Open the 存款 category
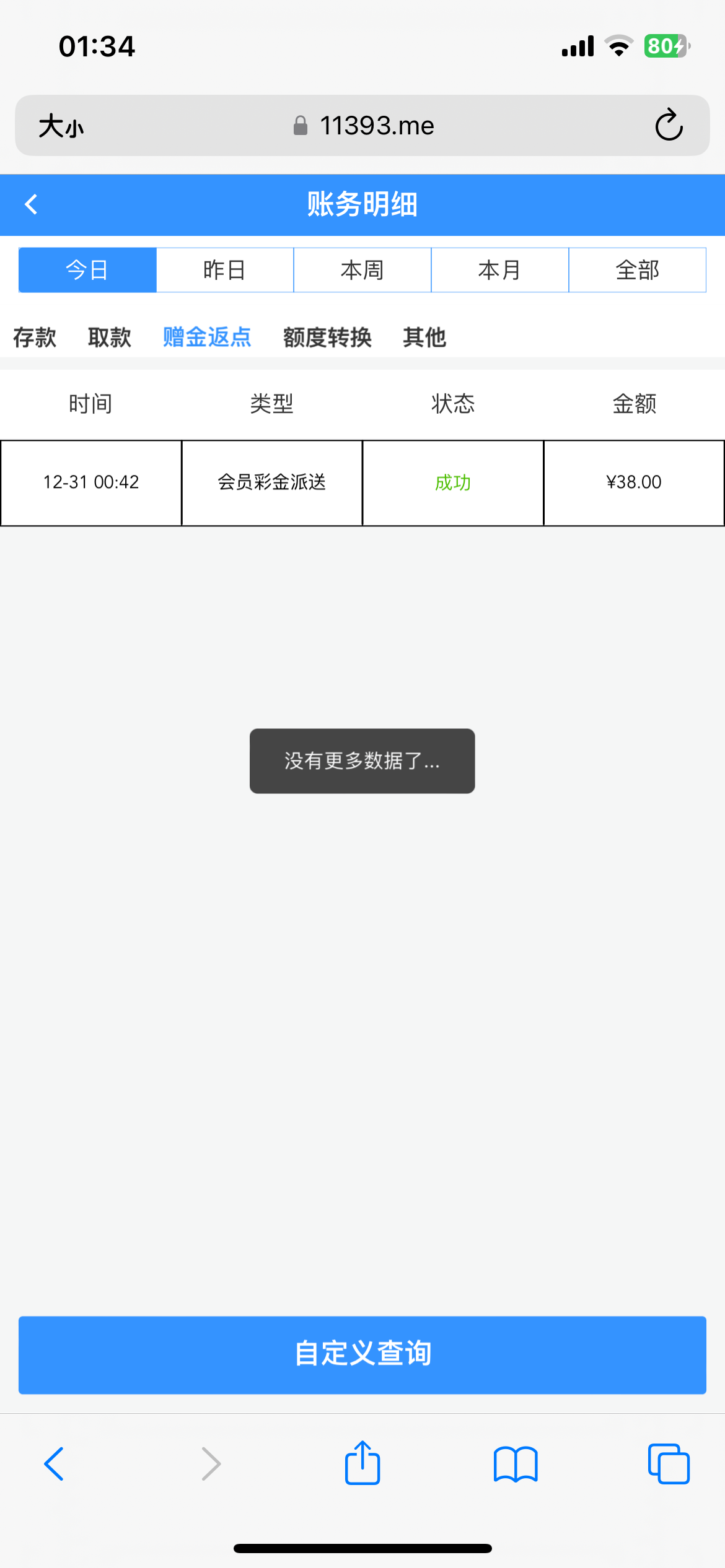Viewport: 725px width, 1568px height. point(35,338)
